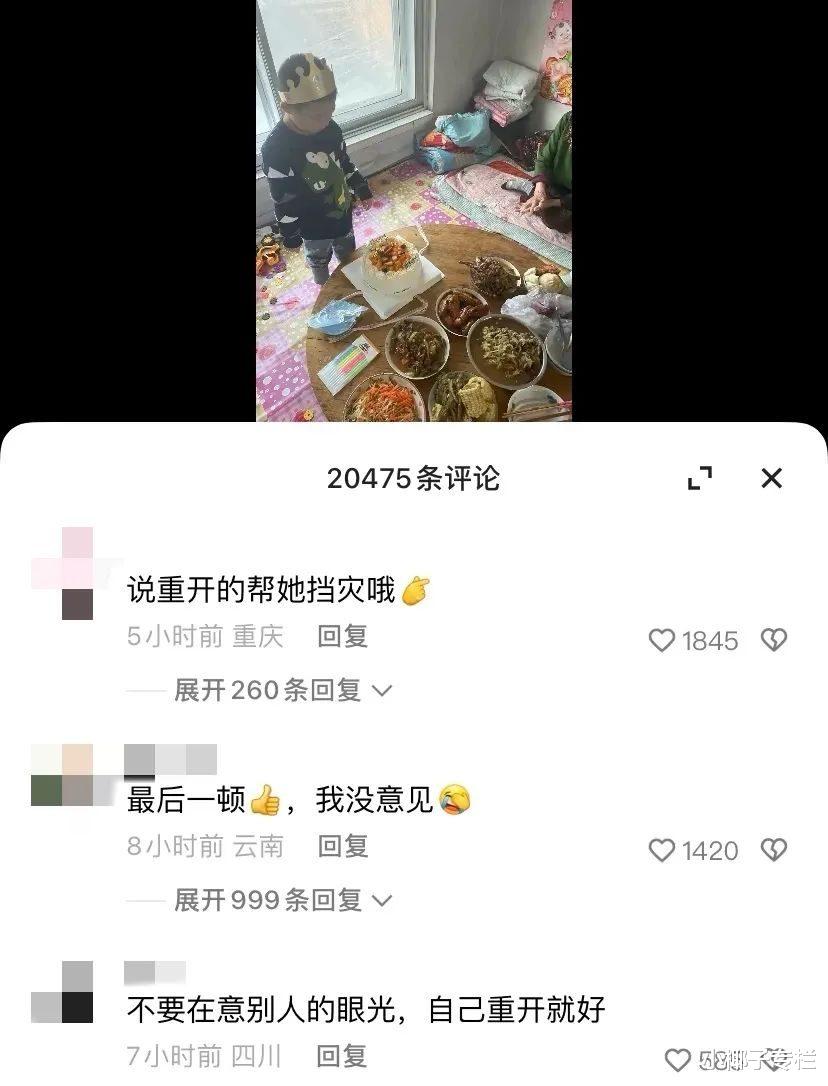Dislike the 重庆 comment
Viewport: 828px width, 1086px height.
click(x=773, y=640)
